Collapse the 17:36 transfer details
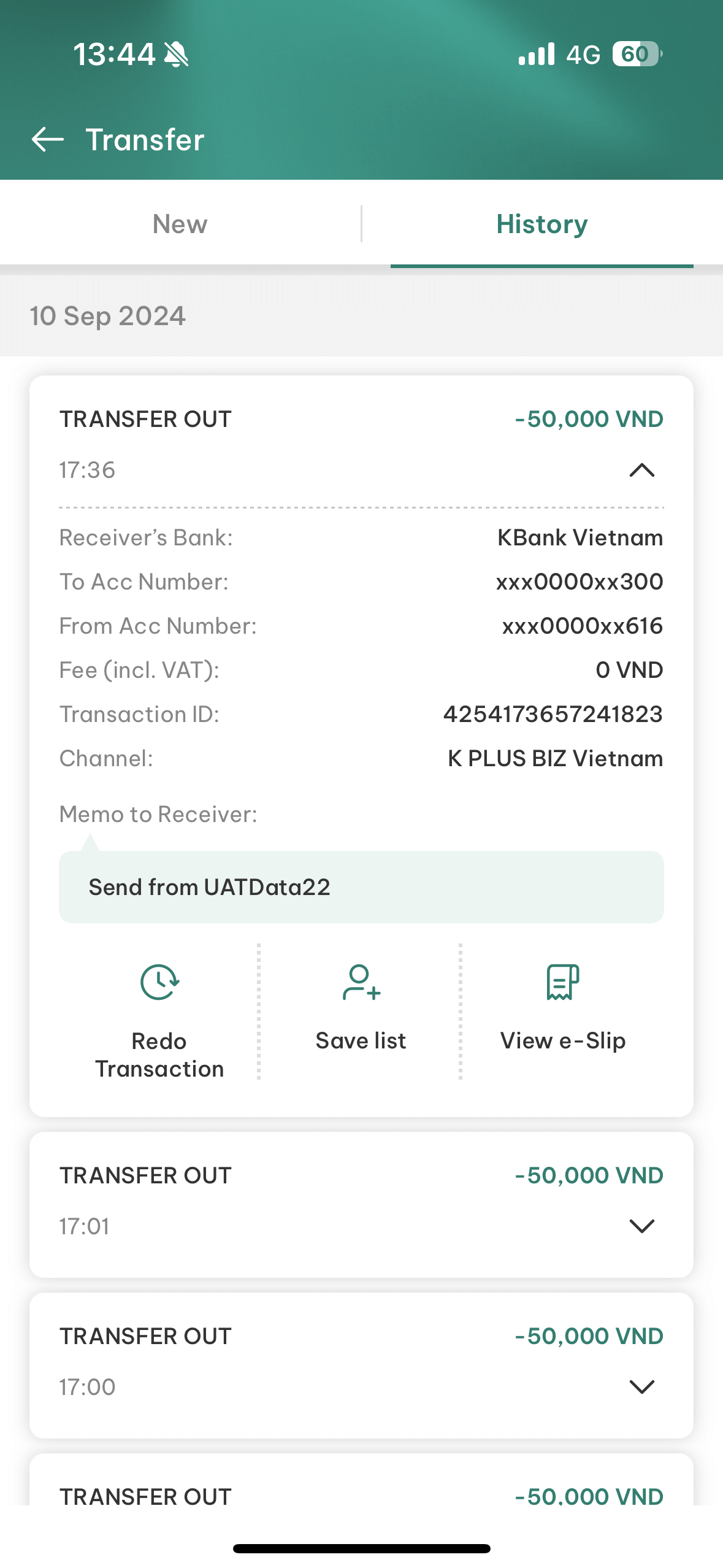 641,471
